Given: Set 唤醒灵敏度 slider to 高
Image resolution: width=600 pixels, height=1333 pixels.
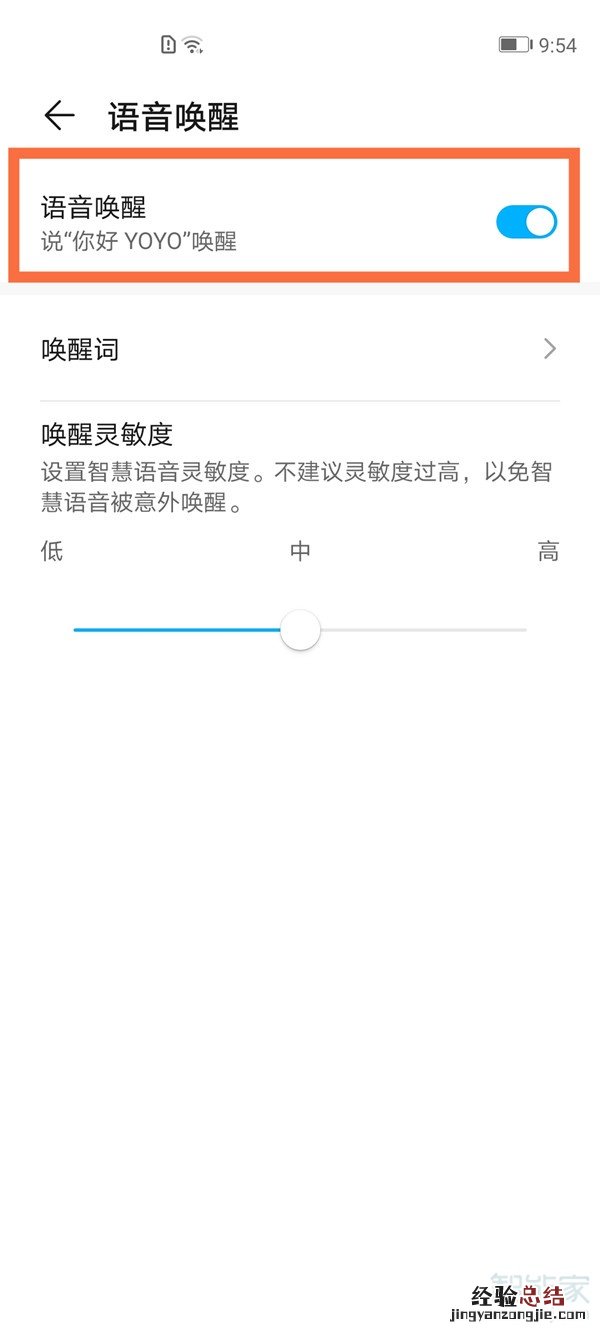Looking at the screenshot, I should click(525, 630).
